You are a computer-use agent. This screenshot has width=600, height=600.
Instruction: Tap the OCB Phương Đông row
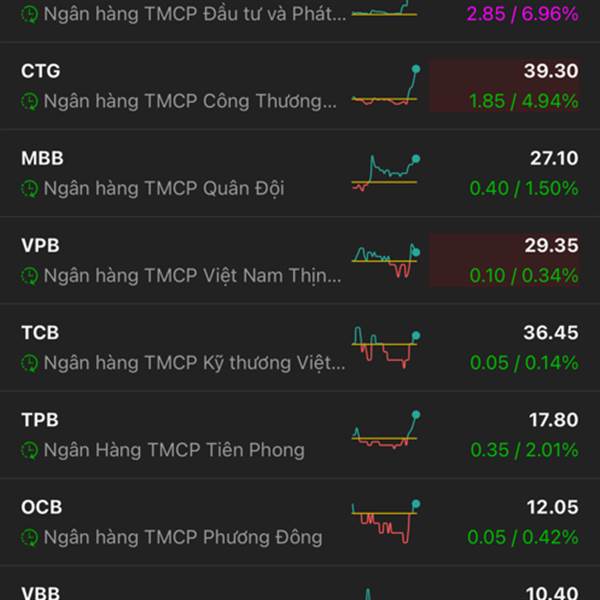pos(300,522)
